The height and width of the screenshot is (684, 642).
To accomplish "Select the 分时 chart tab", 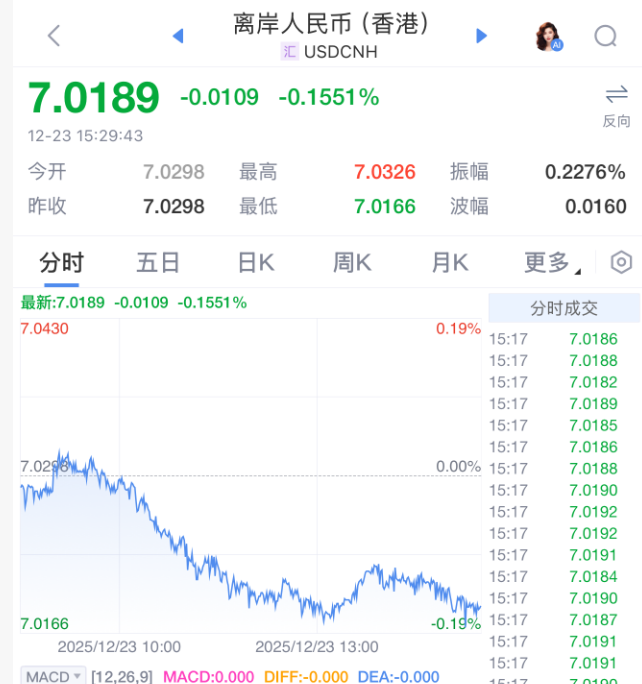I will coord(61,263).
